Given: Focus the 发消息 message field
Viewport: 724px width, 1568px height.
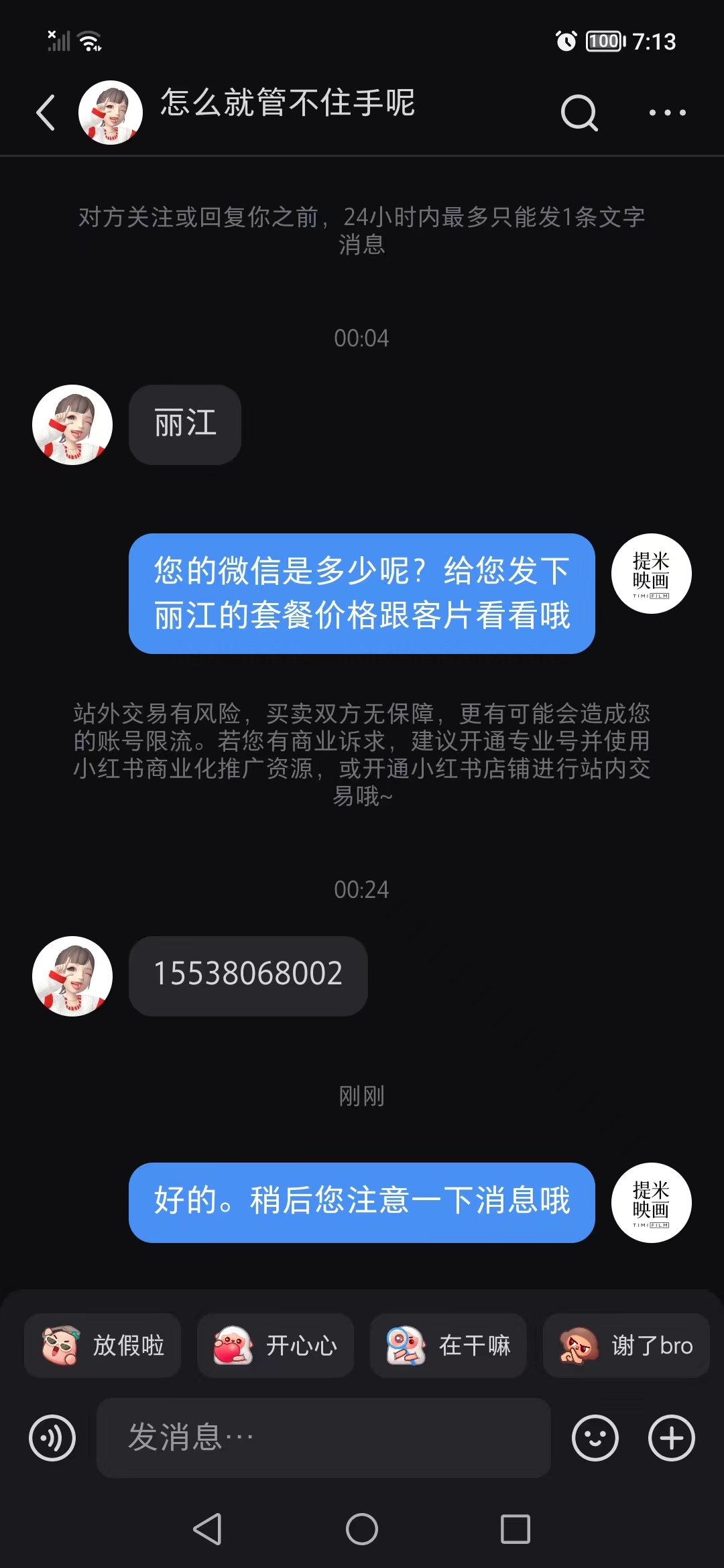Looking at the screenshot, I should (324, 1438).
